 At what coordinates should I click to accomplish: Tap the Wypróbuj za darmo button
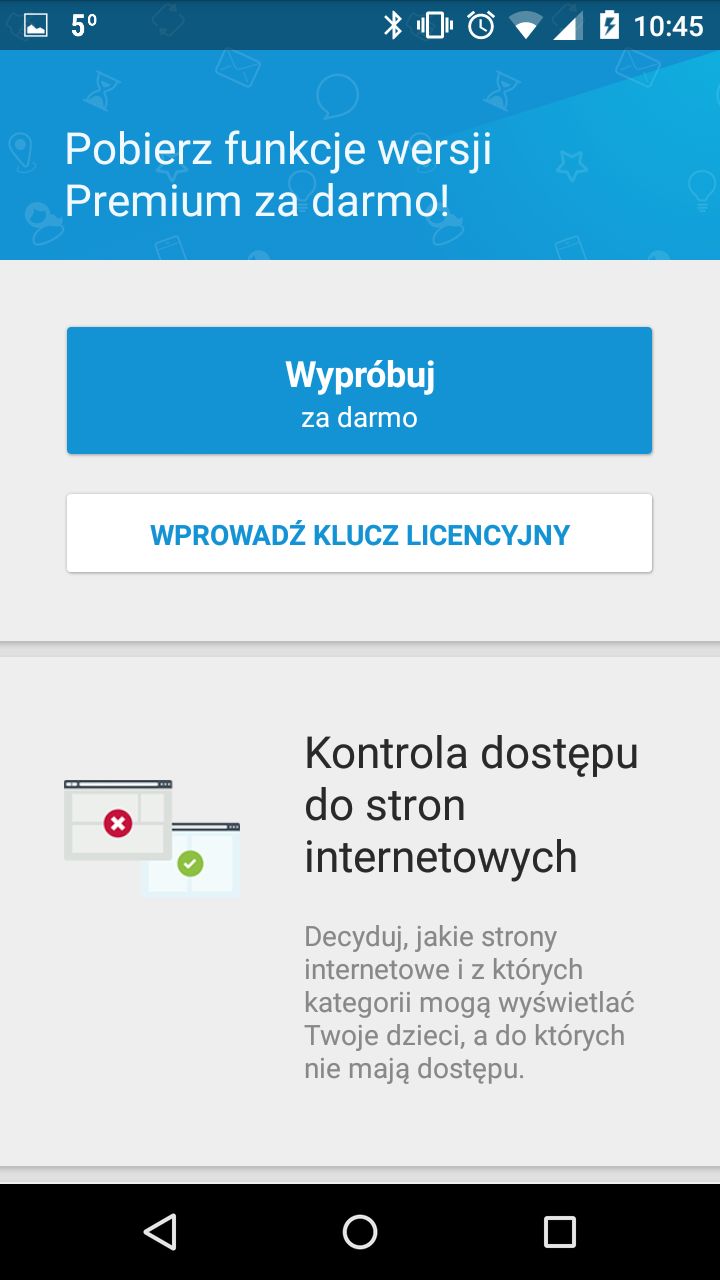(359, 390)
